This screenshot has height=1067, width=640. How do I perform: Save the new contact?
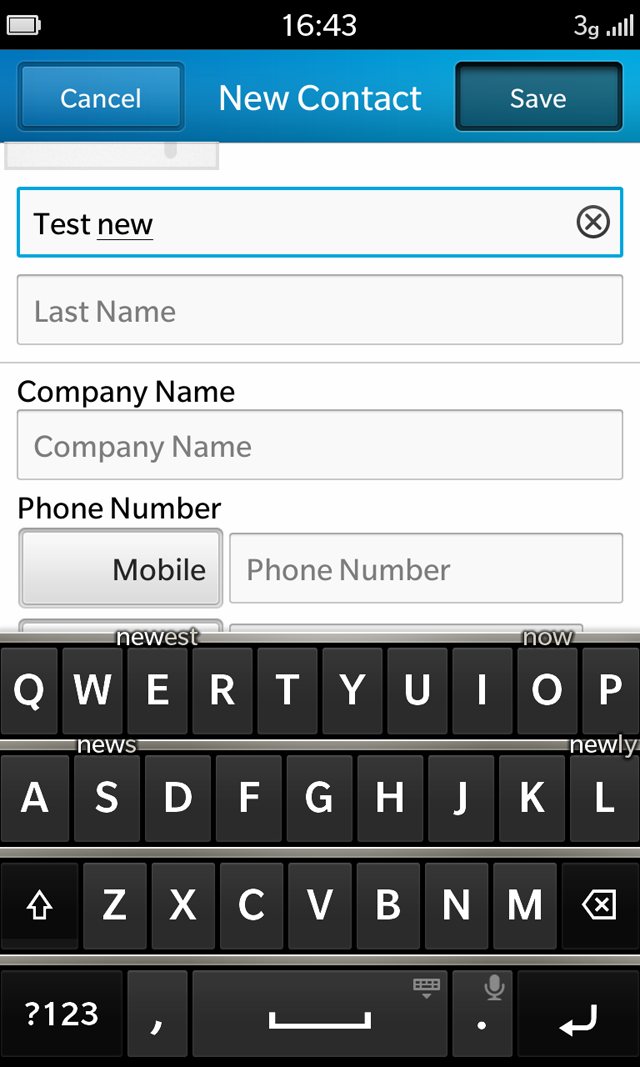coord(538,98)
